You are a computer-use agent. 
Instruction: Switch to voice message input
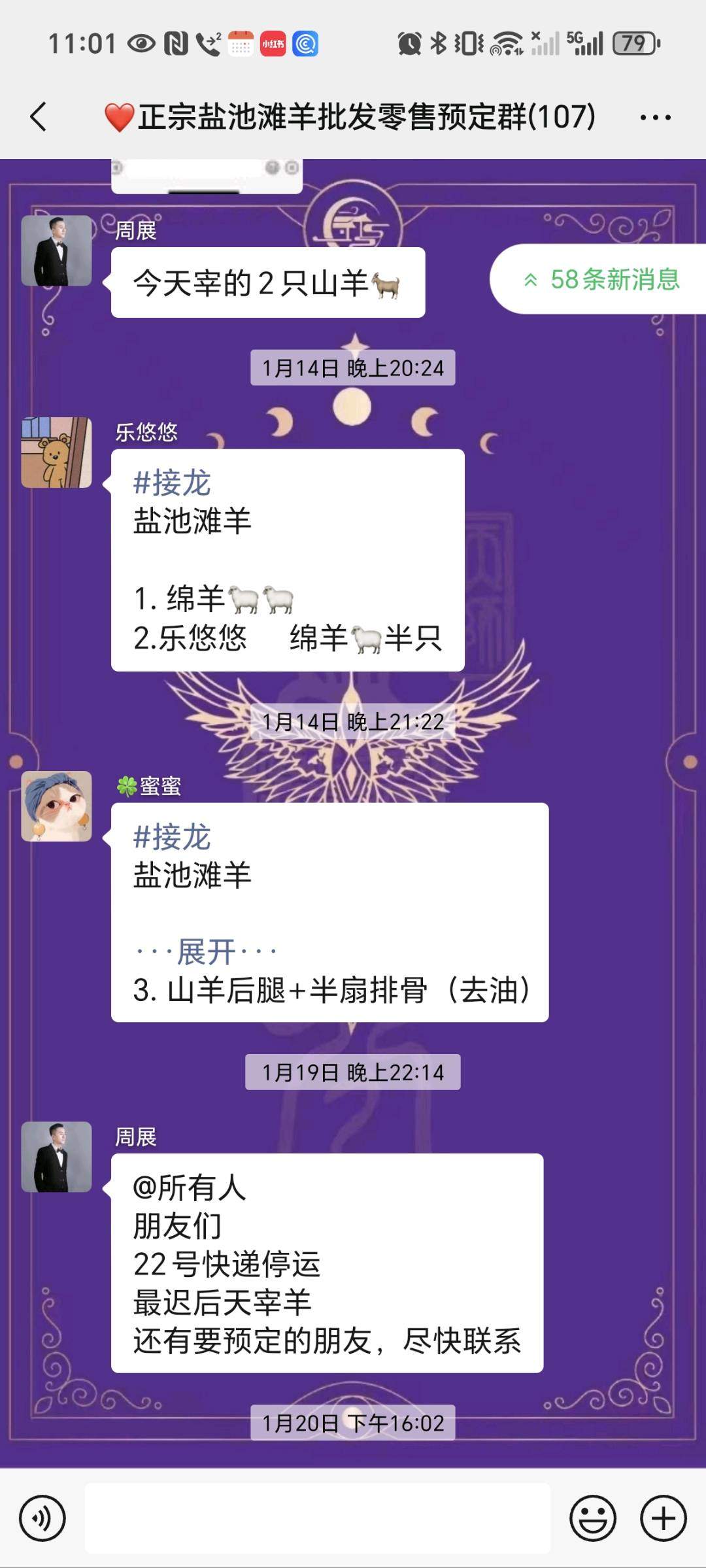point(42,1518)
